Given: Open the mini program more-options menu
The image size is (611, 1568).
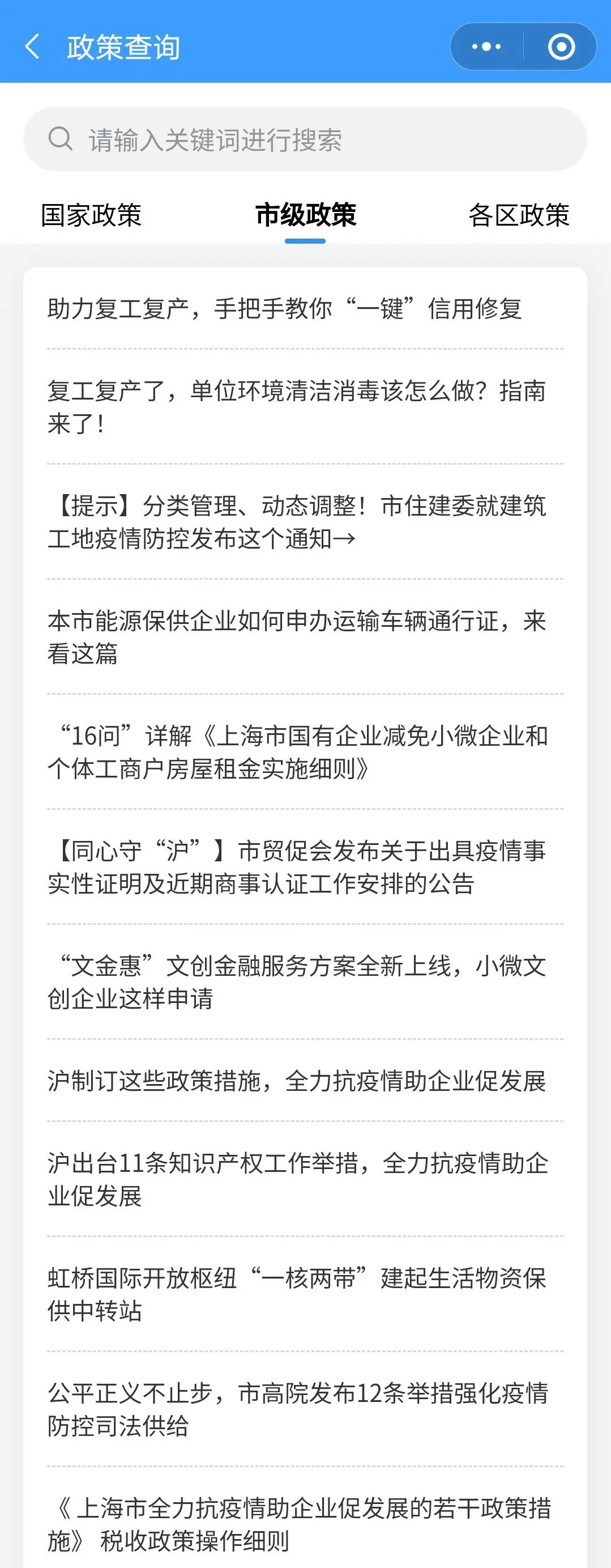Looking at the screenshot, I should click(x=486, y=47).
